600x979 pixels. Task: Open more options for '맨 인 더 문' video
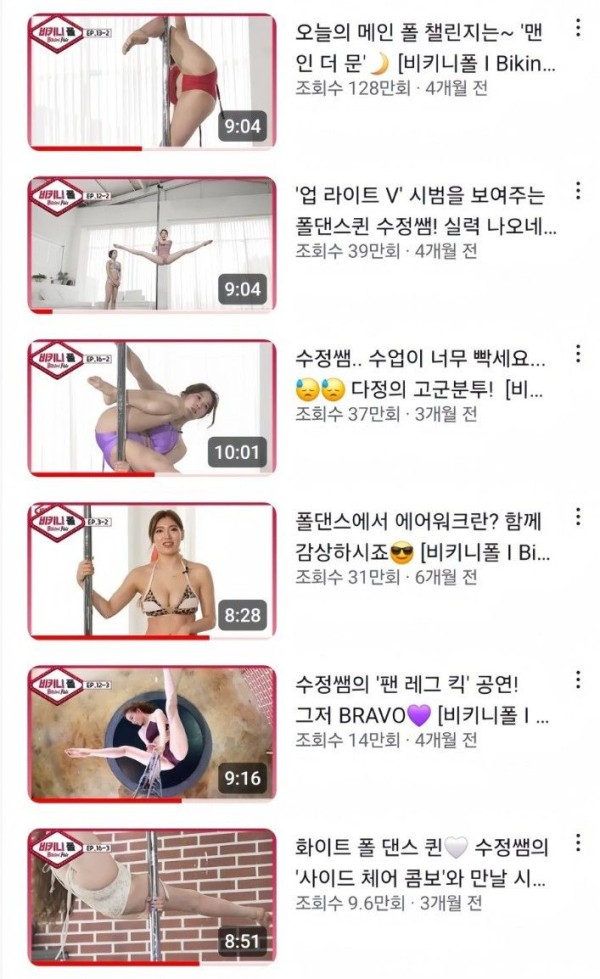tap(577, 28)
